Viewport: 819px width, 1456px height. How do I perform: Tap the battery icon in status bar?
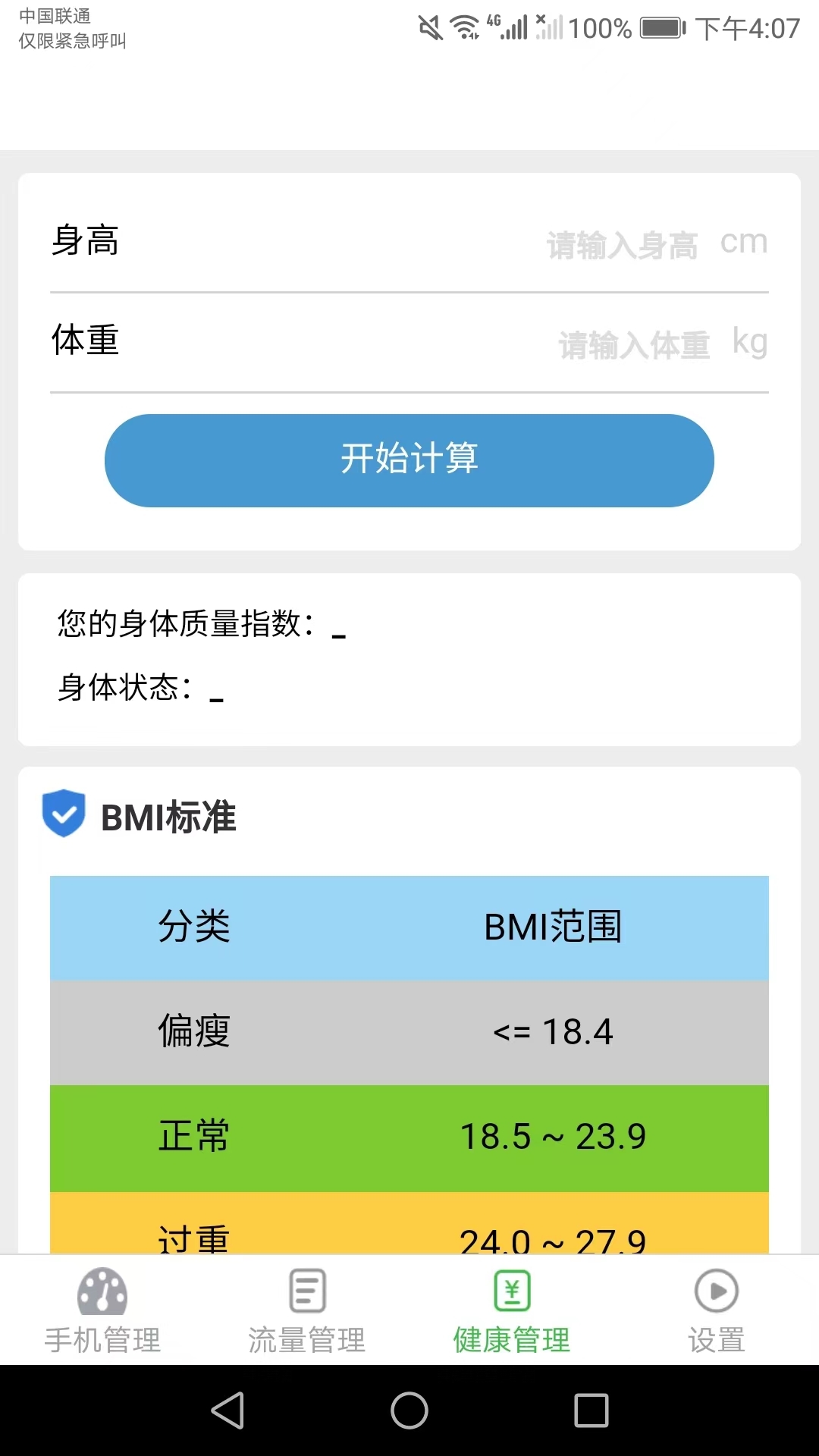coord(659,27)
